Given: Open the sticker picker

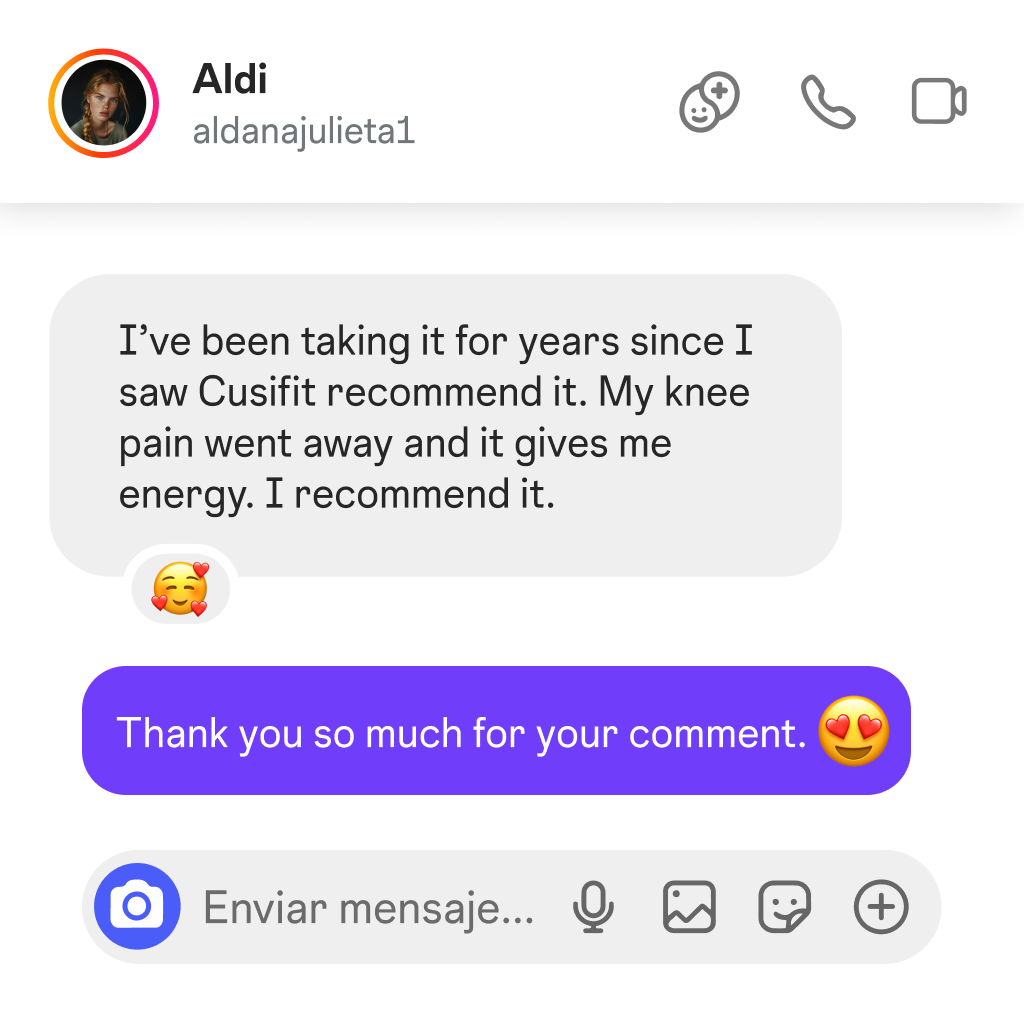Looking at the screenshot, I should click(785, 907).
